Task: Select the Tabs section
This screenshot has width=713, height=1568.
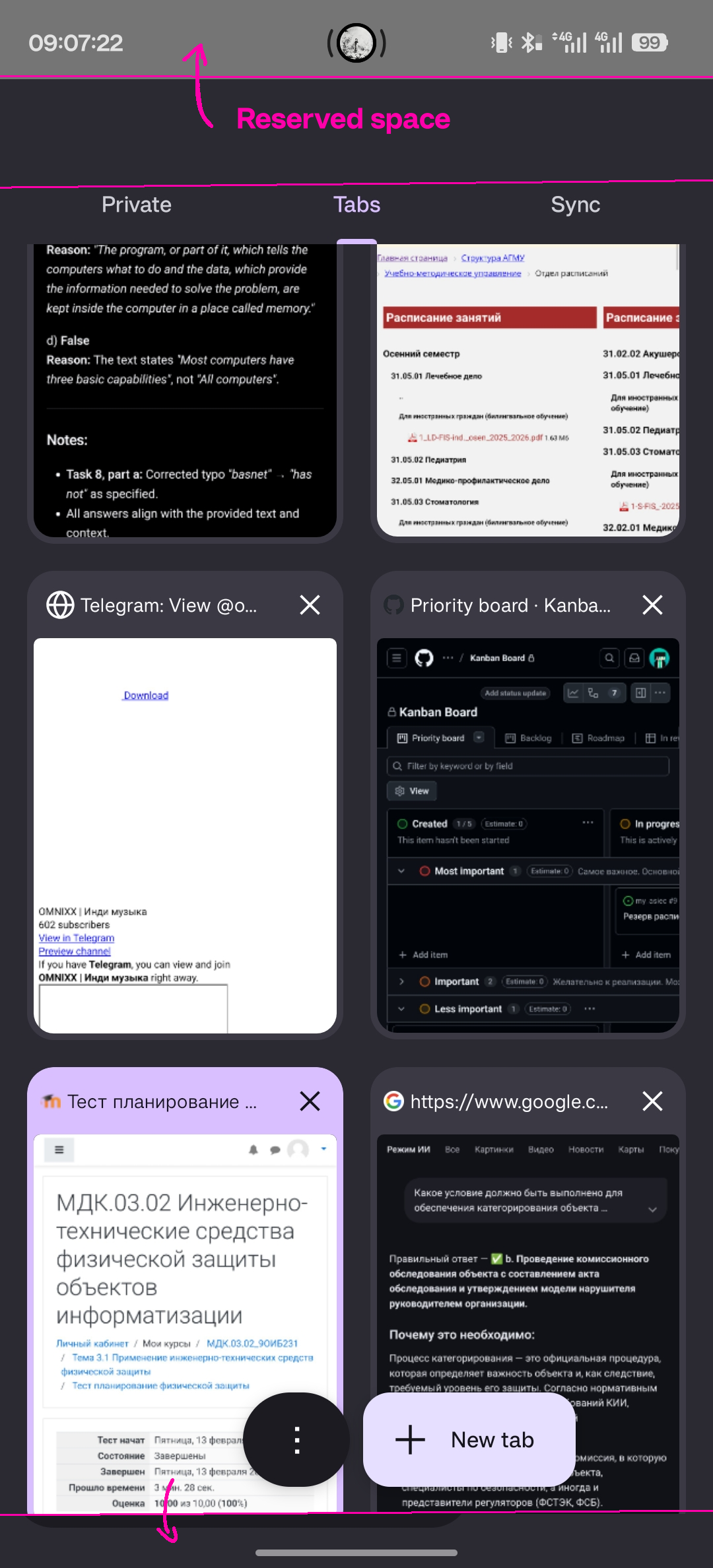Action: (356, 205)
